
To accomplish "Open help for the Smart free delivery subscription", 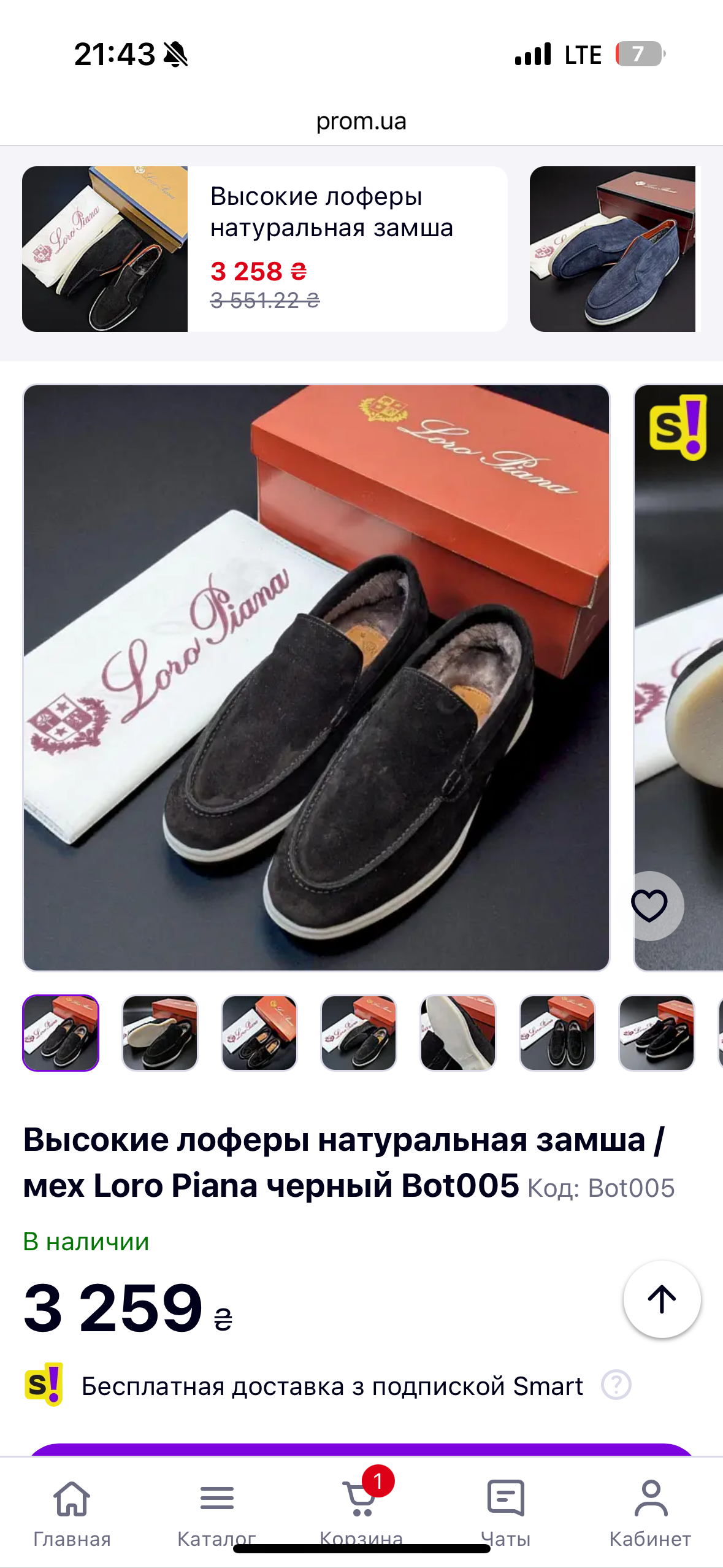I will [x=616, y=1385].
